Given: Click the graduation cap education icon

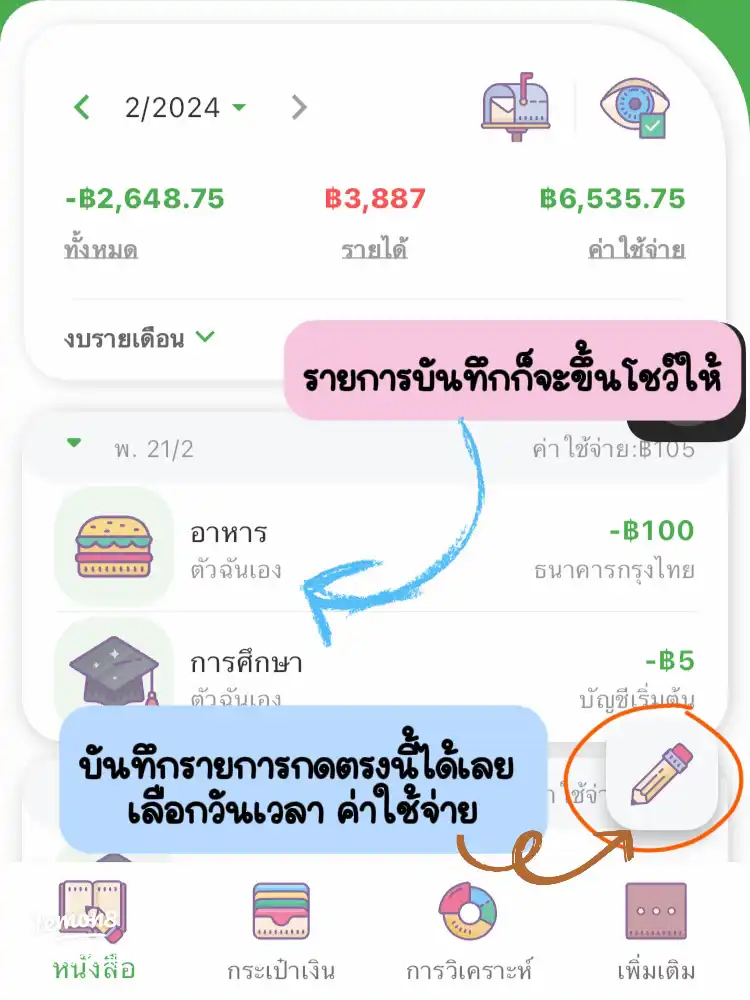Looking at the screenshot, I should (x=113, y=670).
